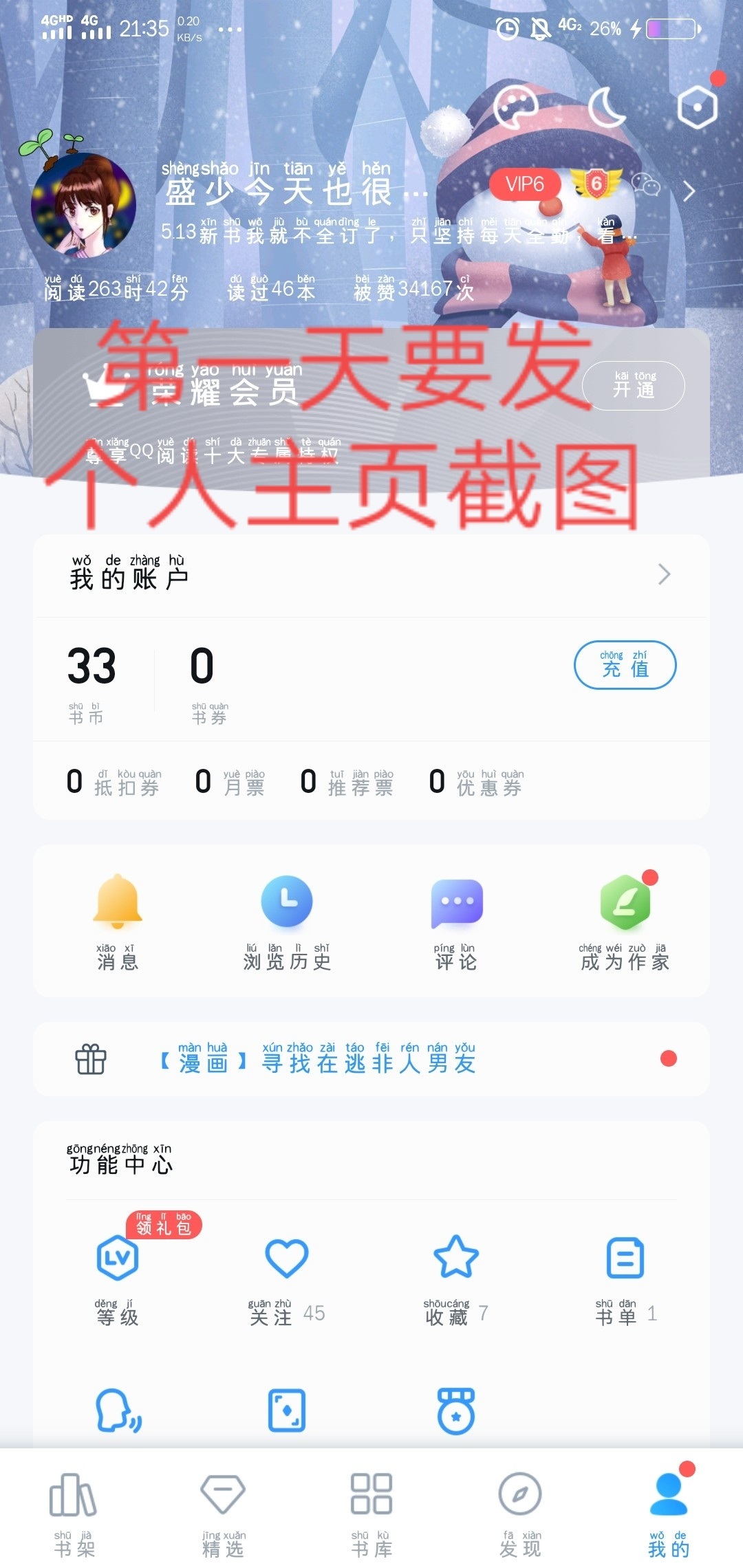Image resolution: width=743 pixels, height=1568 pixels.
Task: Open 收藏 favorites
Action: click(x=456, y=1272)
